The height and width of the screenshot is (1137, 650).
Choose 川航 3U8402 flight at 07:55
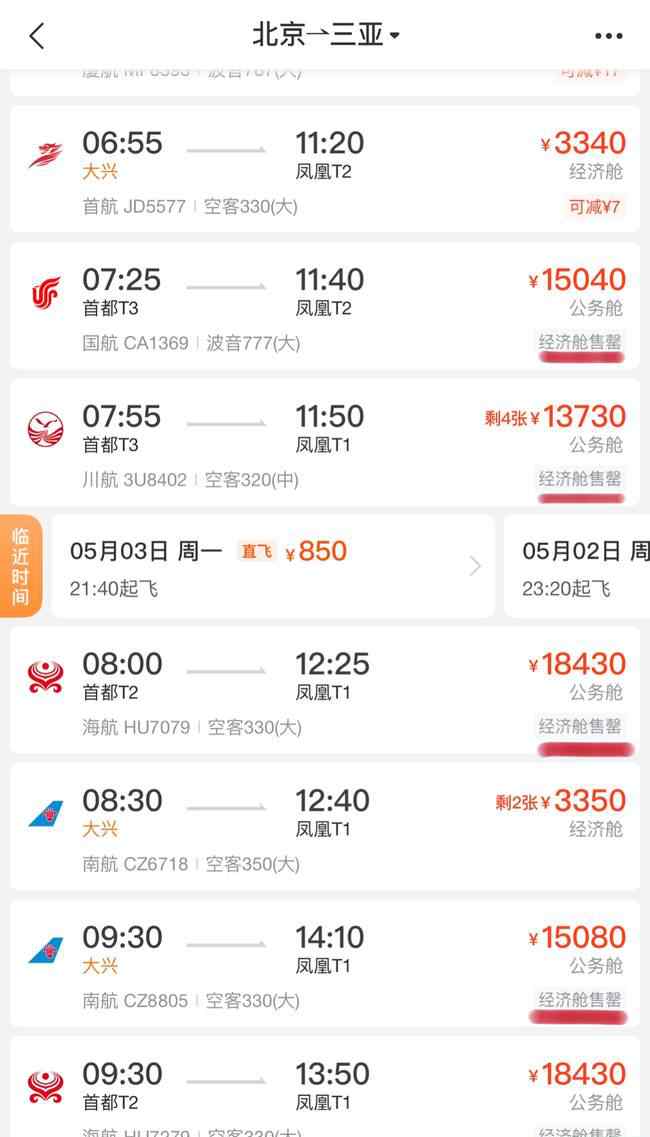point(325,443)
